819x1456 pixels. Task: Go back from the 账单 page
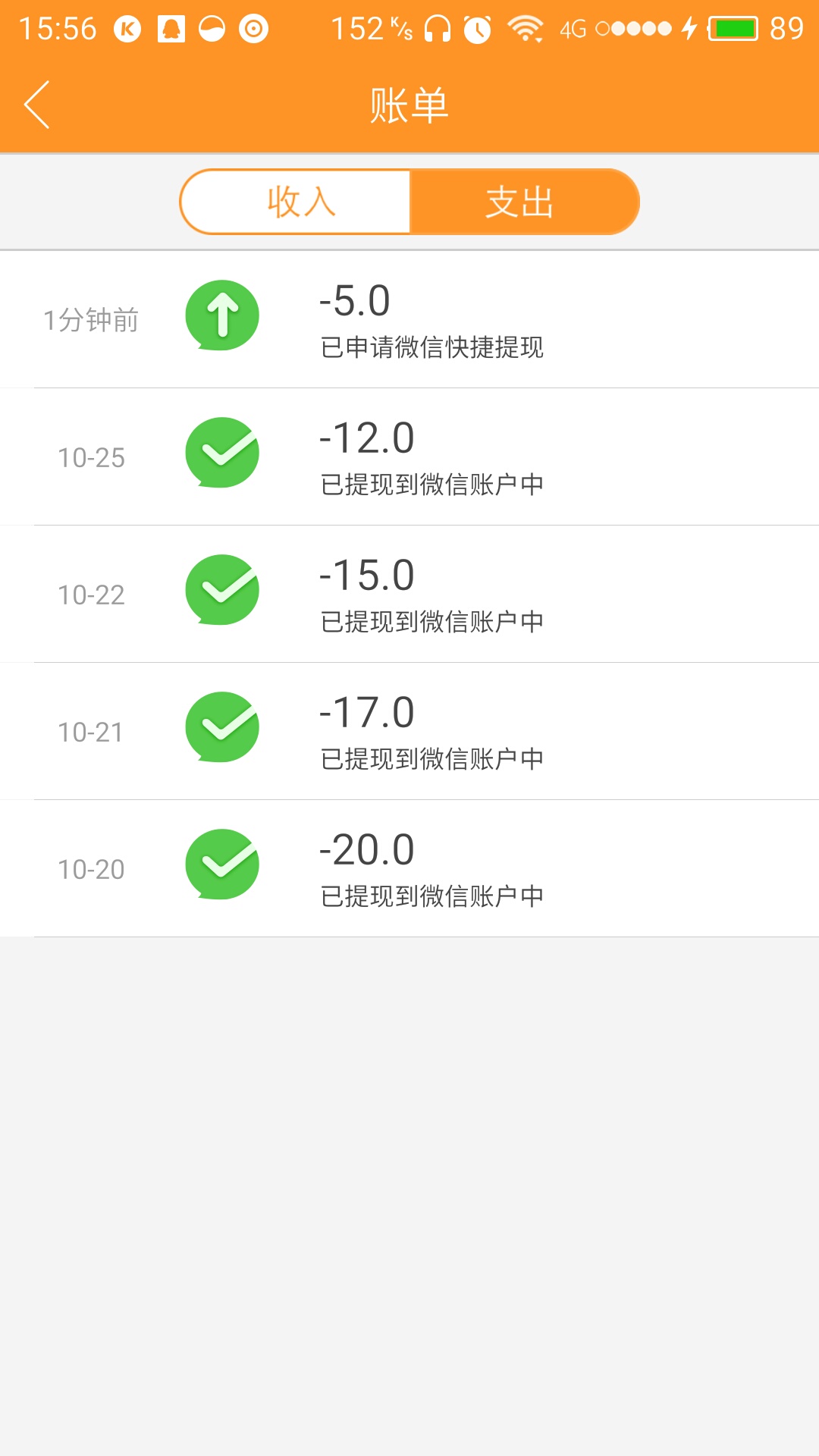click(38, 105)
